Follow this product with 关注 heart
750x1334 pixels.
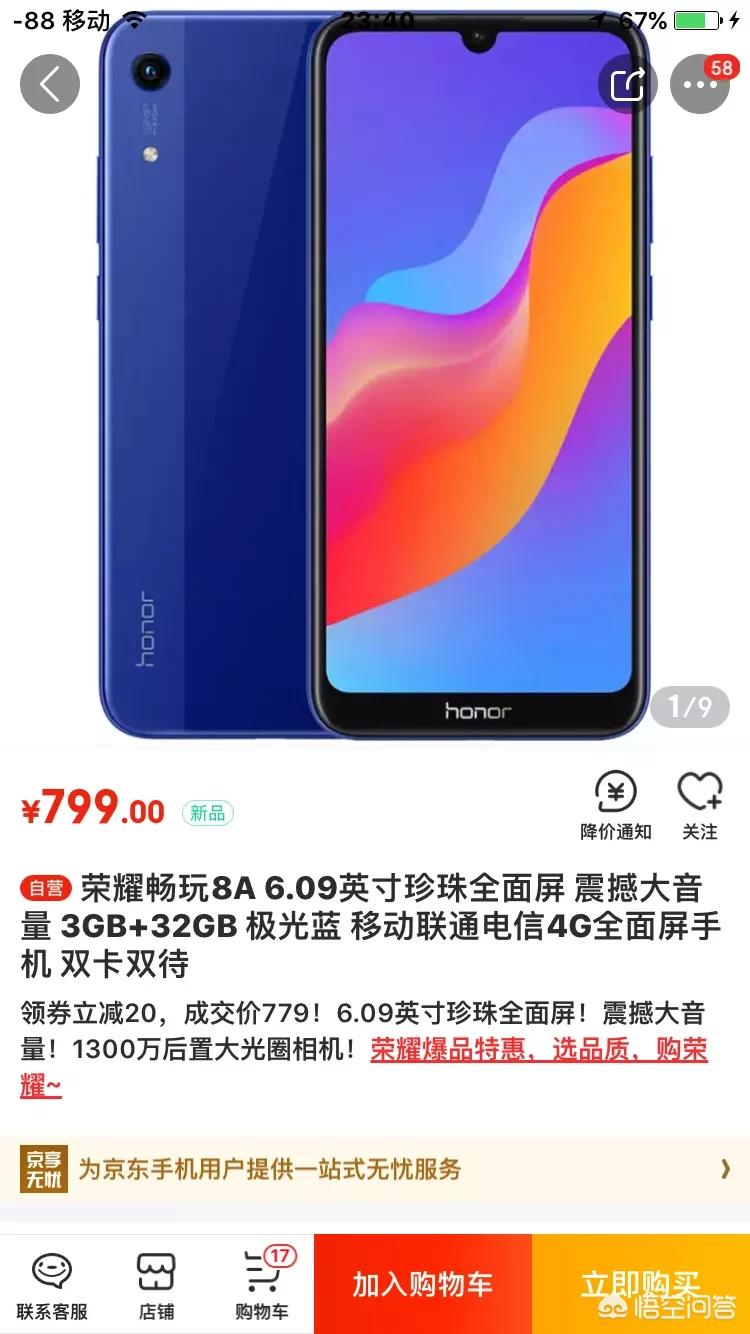pos(700,806)
